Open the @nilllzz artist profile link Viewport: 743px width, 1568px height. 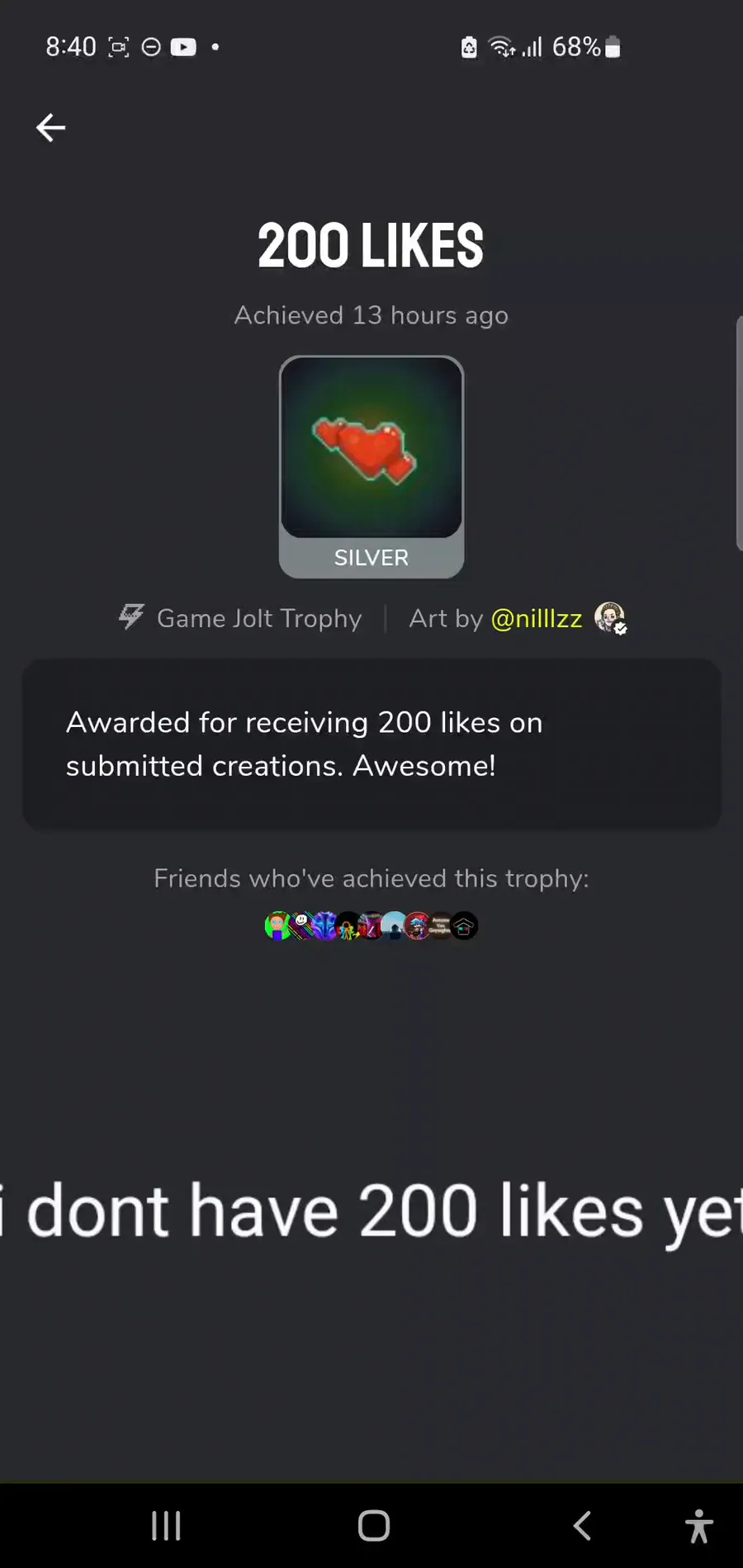(537, 618)
